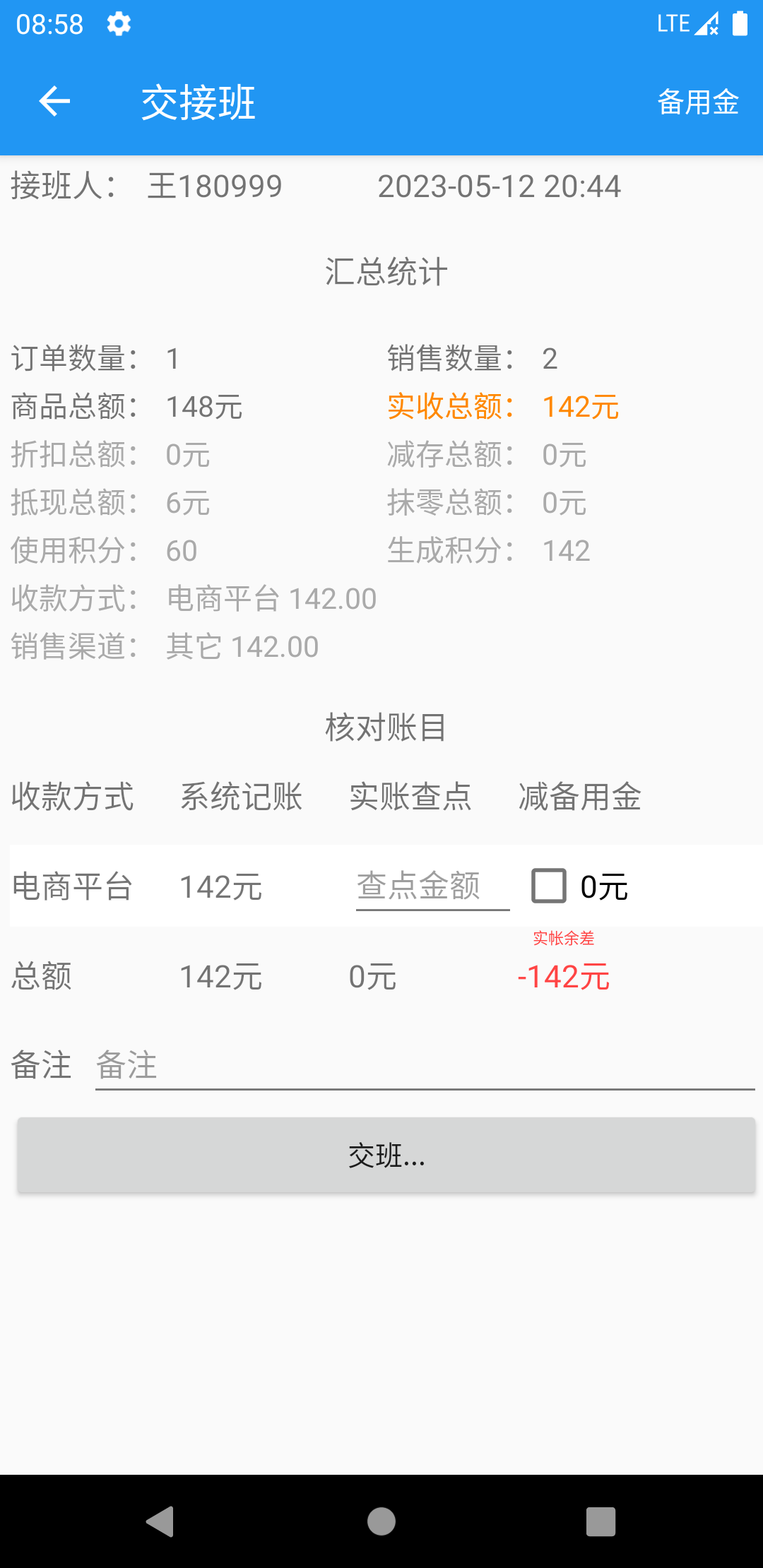Focus the 备注 text field
Viewport: 763px width, 1568px height.
tap(424, 1066)
